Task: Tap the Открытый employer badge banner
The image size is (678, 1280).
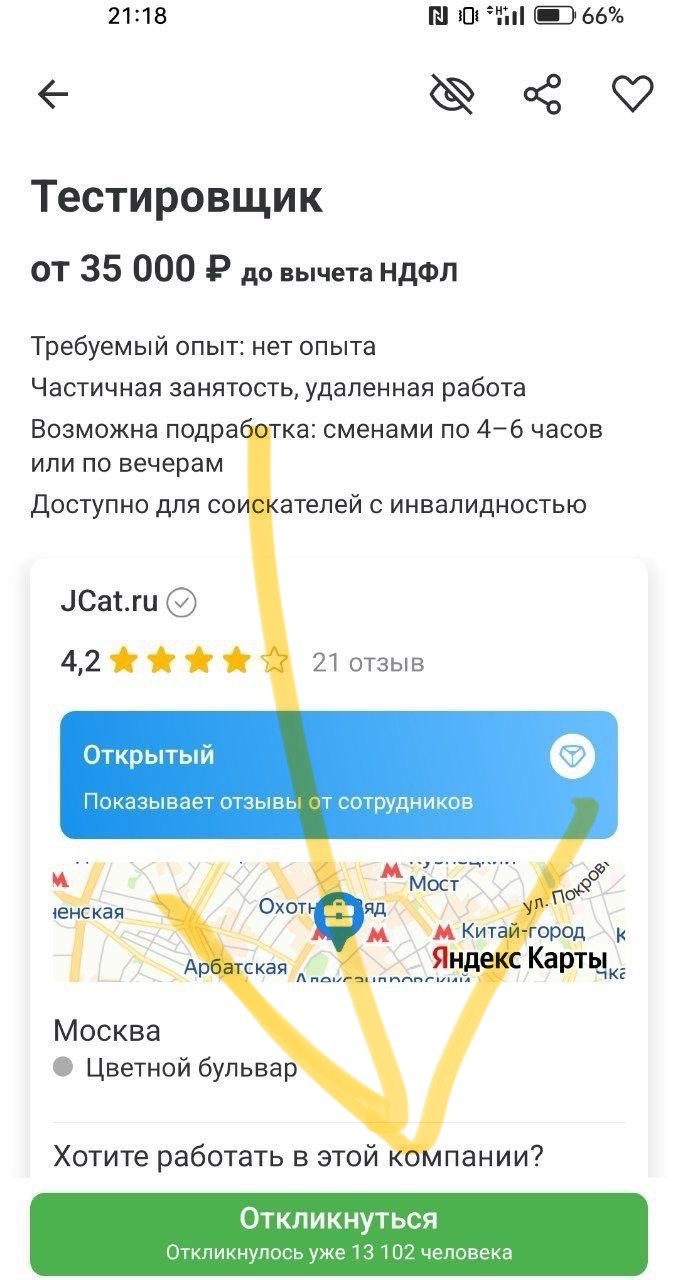Action: point(338,775)
